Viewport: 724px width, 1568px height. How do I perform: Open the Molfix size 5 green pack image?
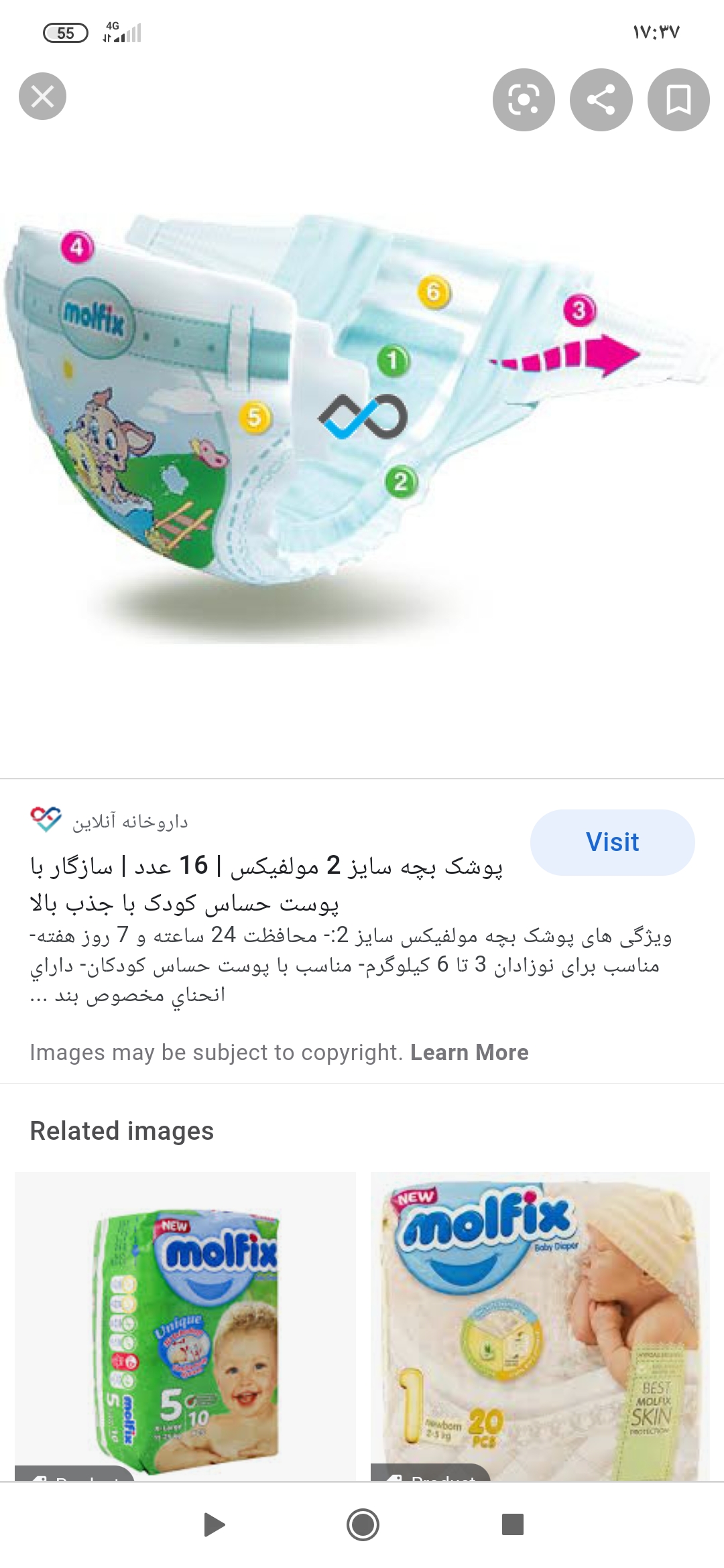[x=185, y=1326]
